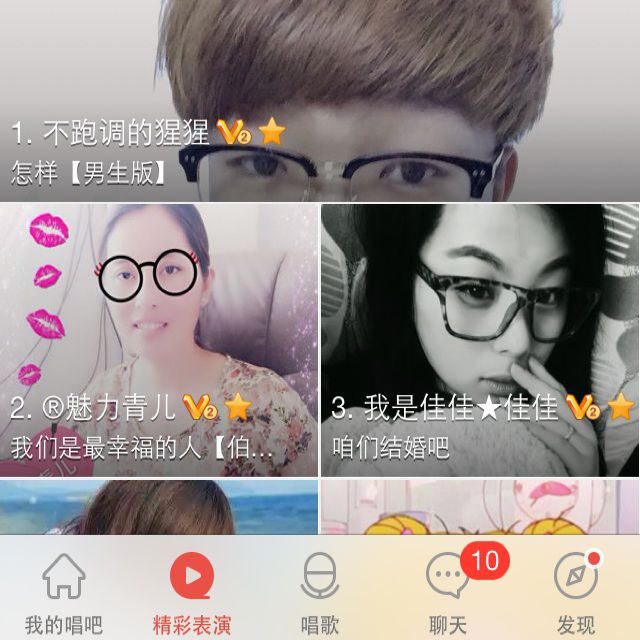Switch to the 发现 tab
This screenshot has height=640, width=640.
click(x=576, y=593)
